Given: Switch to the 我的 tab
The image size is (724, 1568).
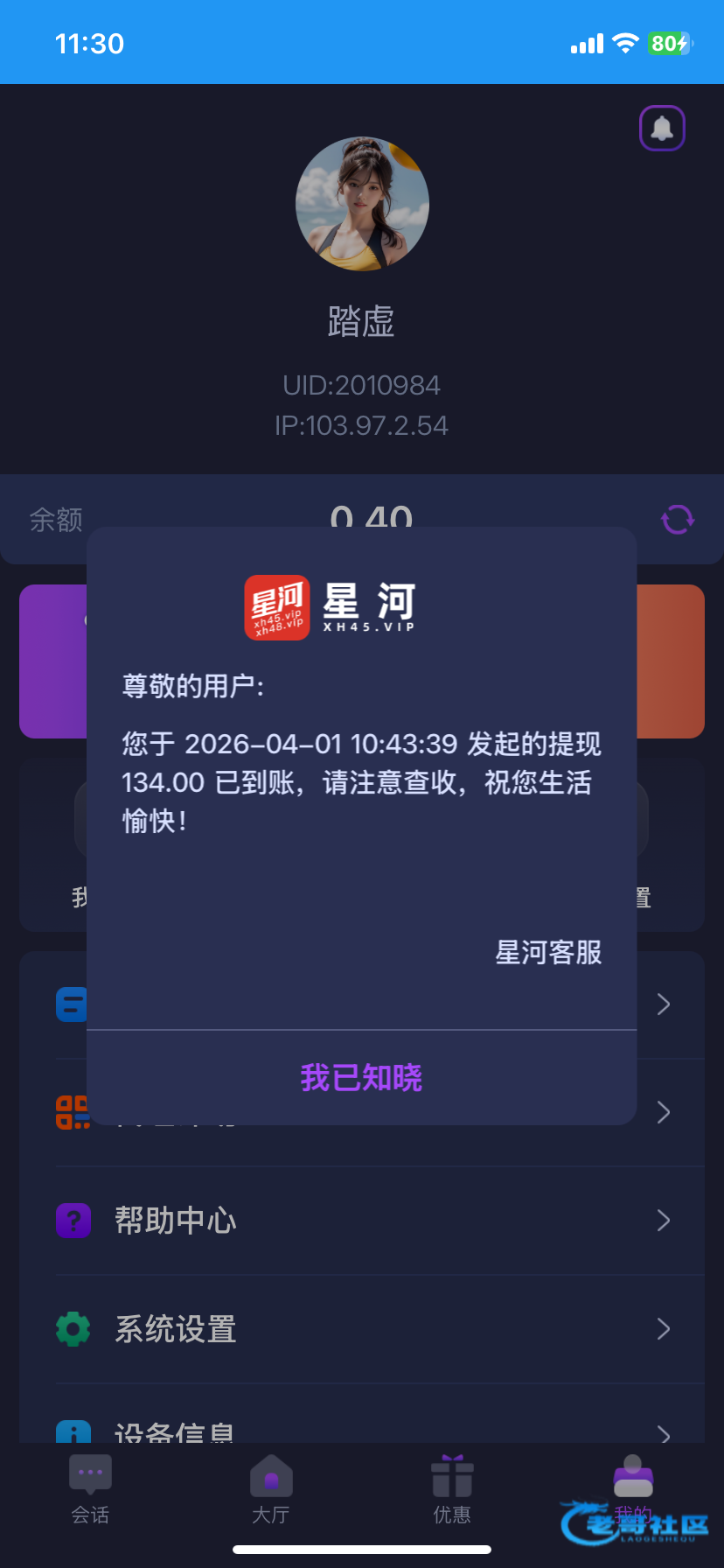Looking at the screenshot, I should 633,1489.
